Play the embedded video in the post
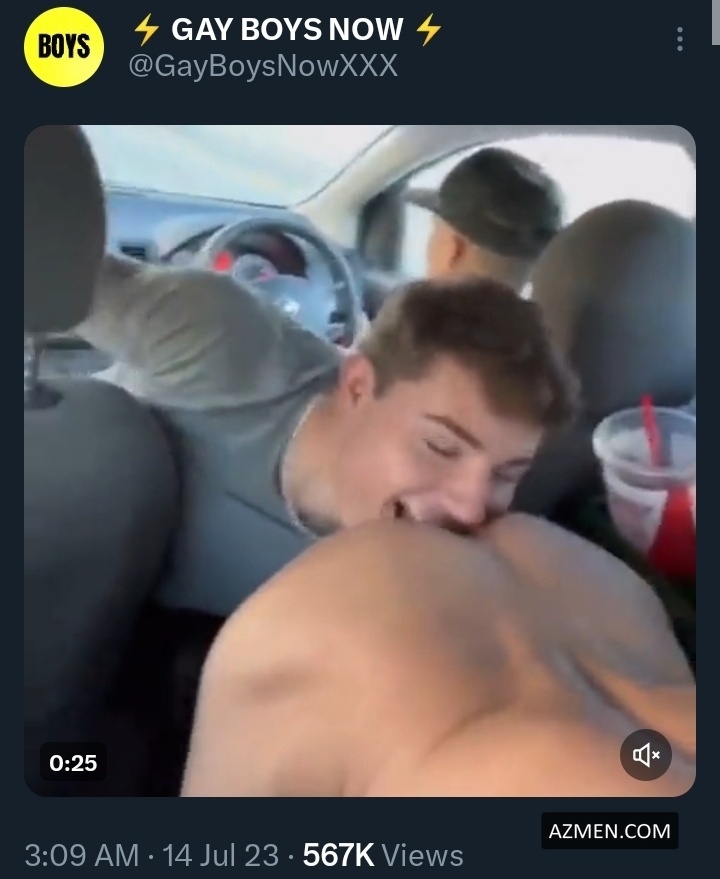 click(359, 460)
